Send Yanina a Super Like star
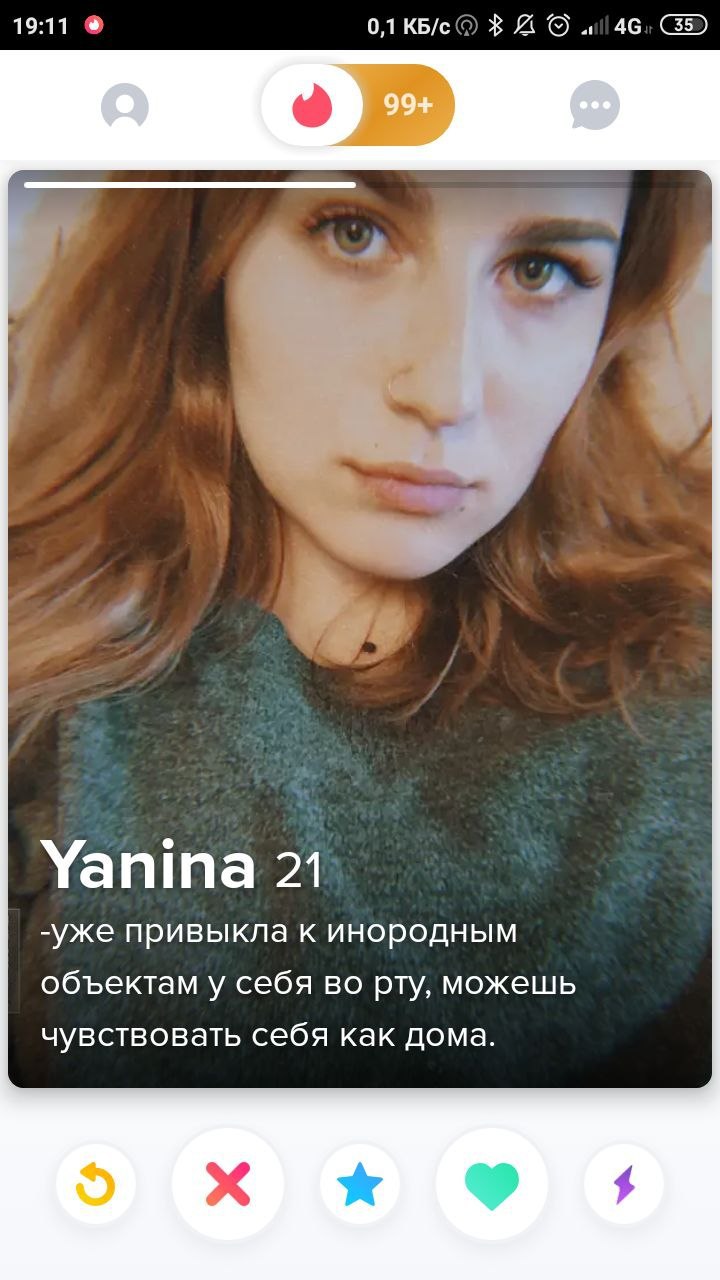Viewport: 720px width, 1280px height. (x=360, y=1185)
